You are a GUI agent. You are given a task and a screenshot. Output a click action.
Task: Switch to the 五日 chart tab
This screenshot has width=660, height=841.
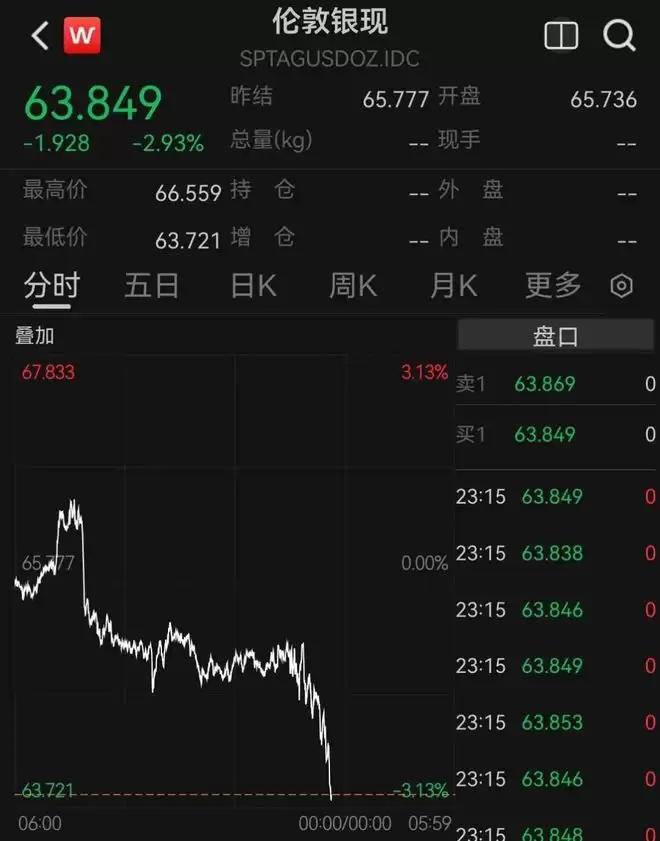[x=152, y=285]
